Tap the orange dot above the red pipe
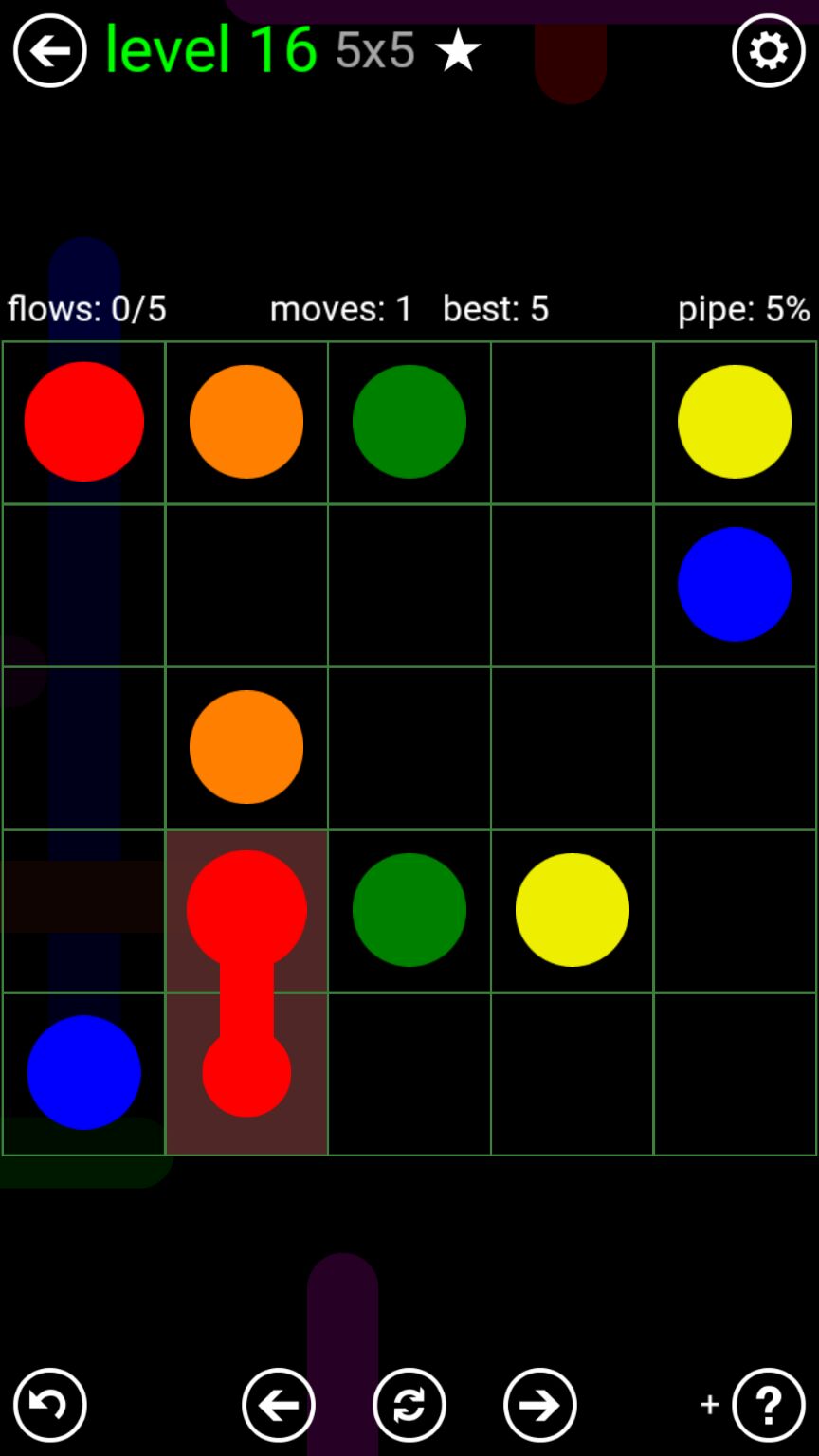Screen dimensions: 819x1456 (x=246, y=747)
